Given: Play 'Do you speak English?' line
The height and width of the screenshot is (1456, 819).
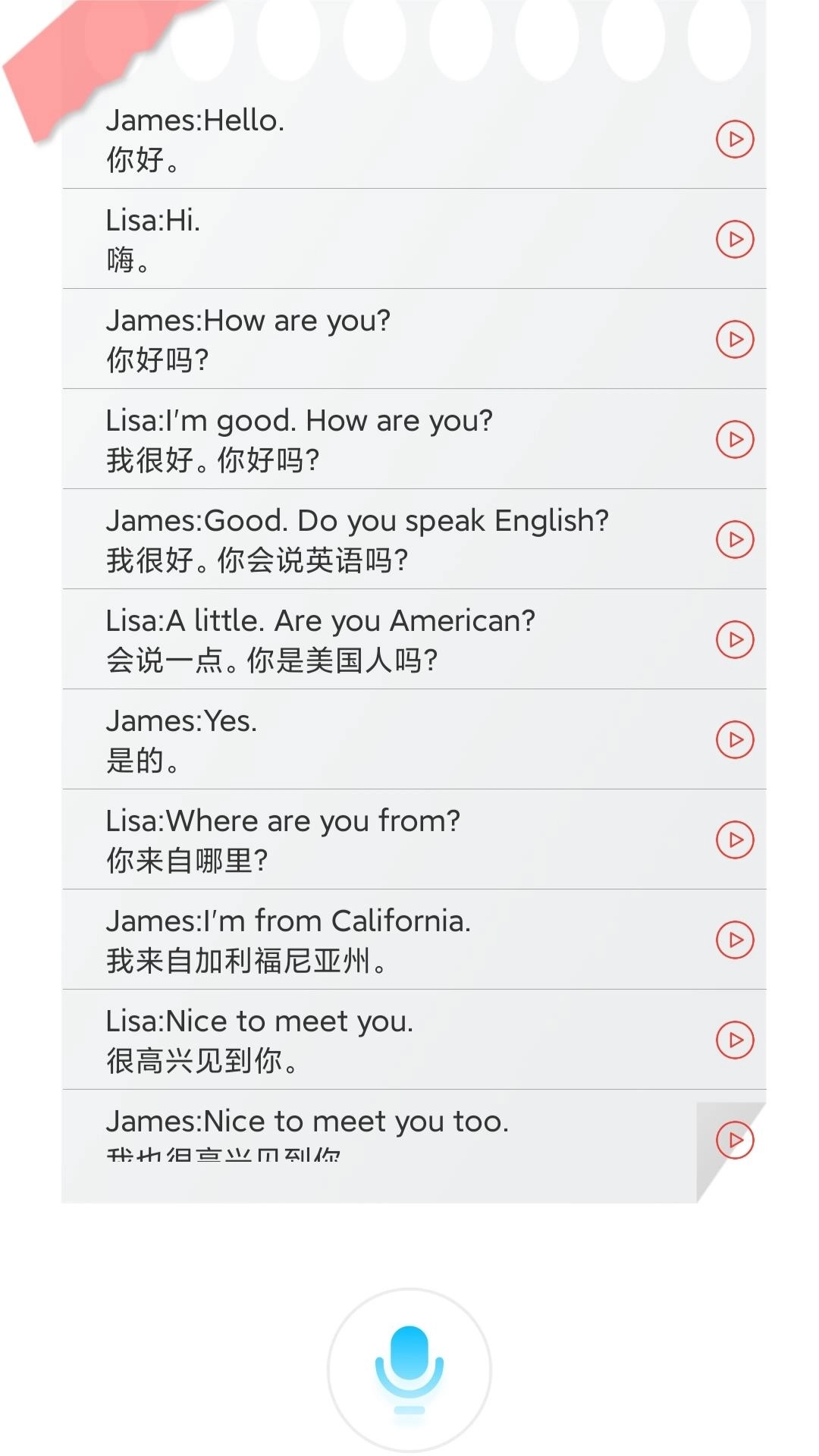Looking at the screenshot, I should [735, 539].
